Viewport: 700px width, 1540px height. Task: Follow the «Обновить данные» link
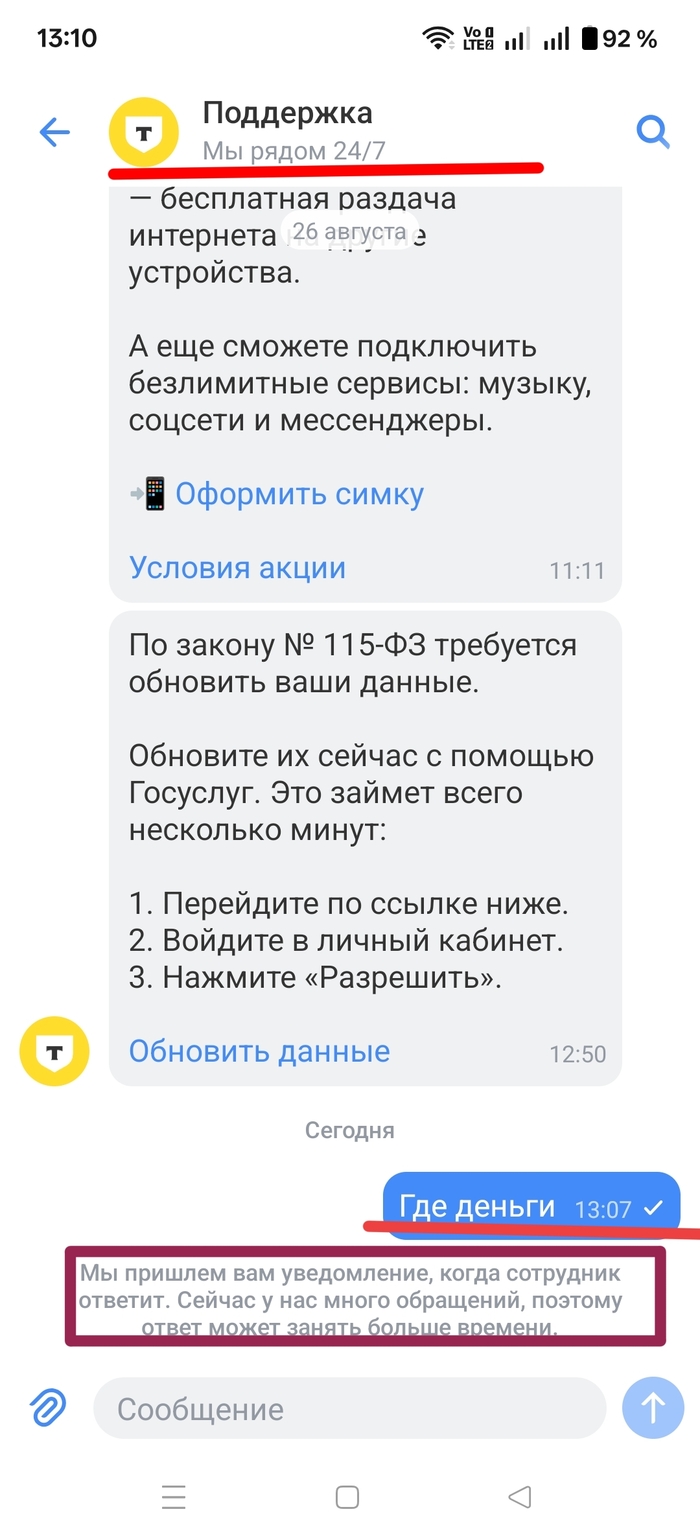[x=259, y=1052]
